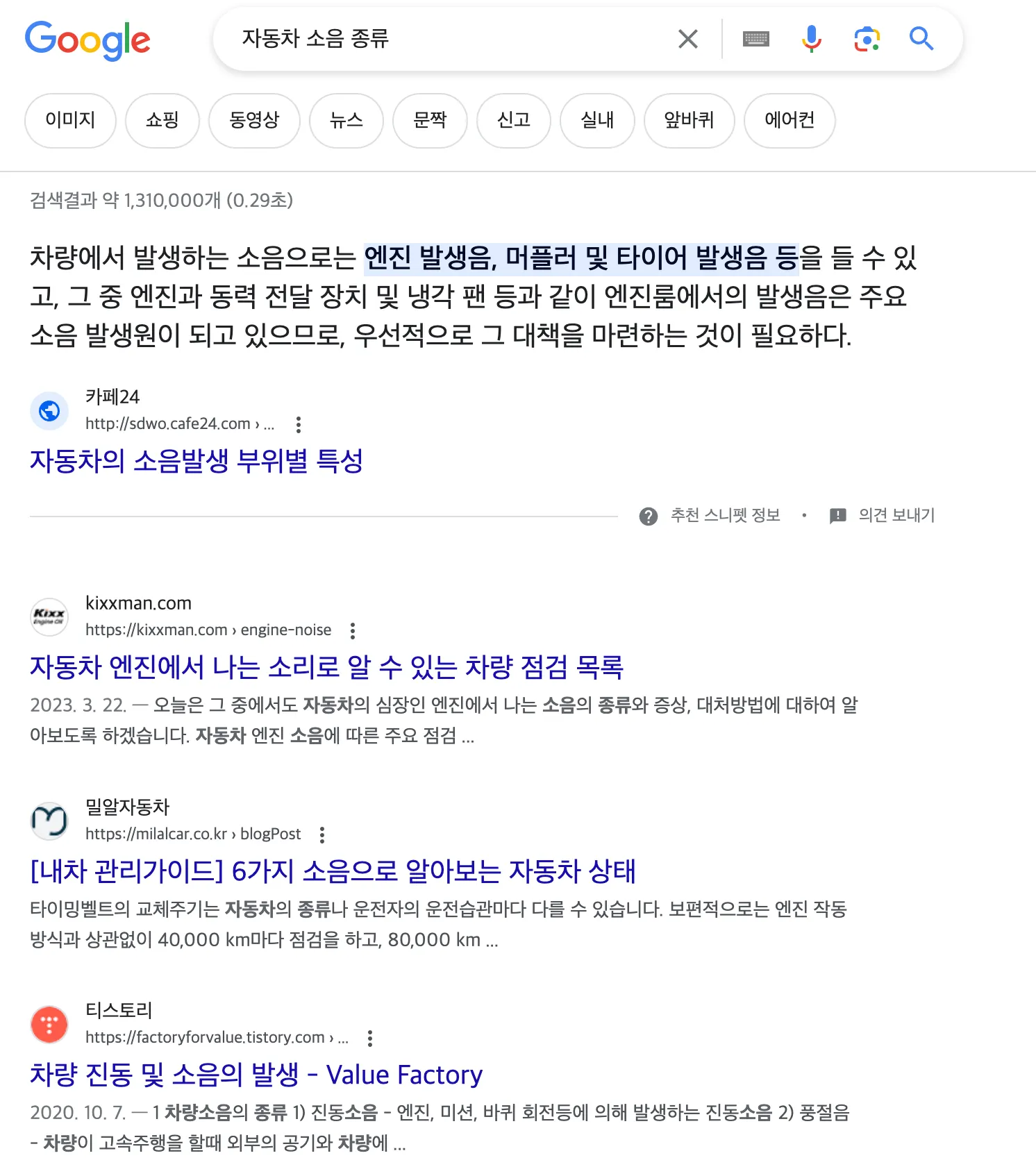View 추천 스니펫 정보
Image resolution: width=1036 pixels, height=1176 pixels.
point(724,515)
